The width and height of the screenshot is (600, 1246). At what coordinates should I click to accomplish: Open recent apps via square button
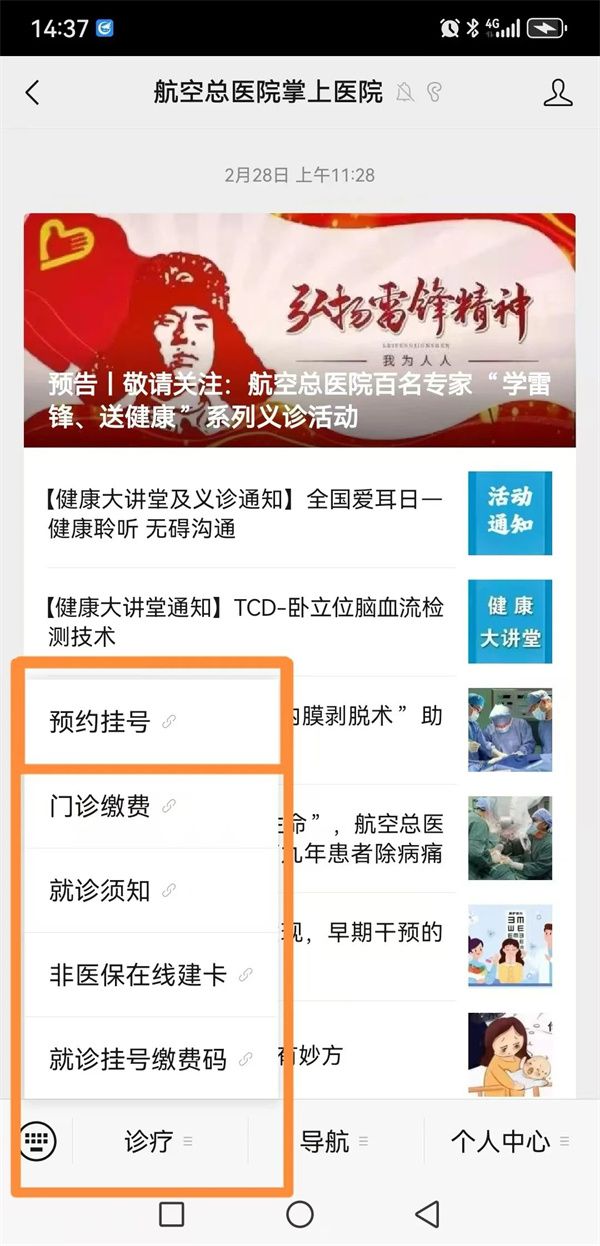[172, 1214]
